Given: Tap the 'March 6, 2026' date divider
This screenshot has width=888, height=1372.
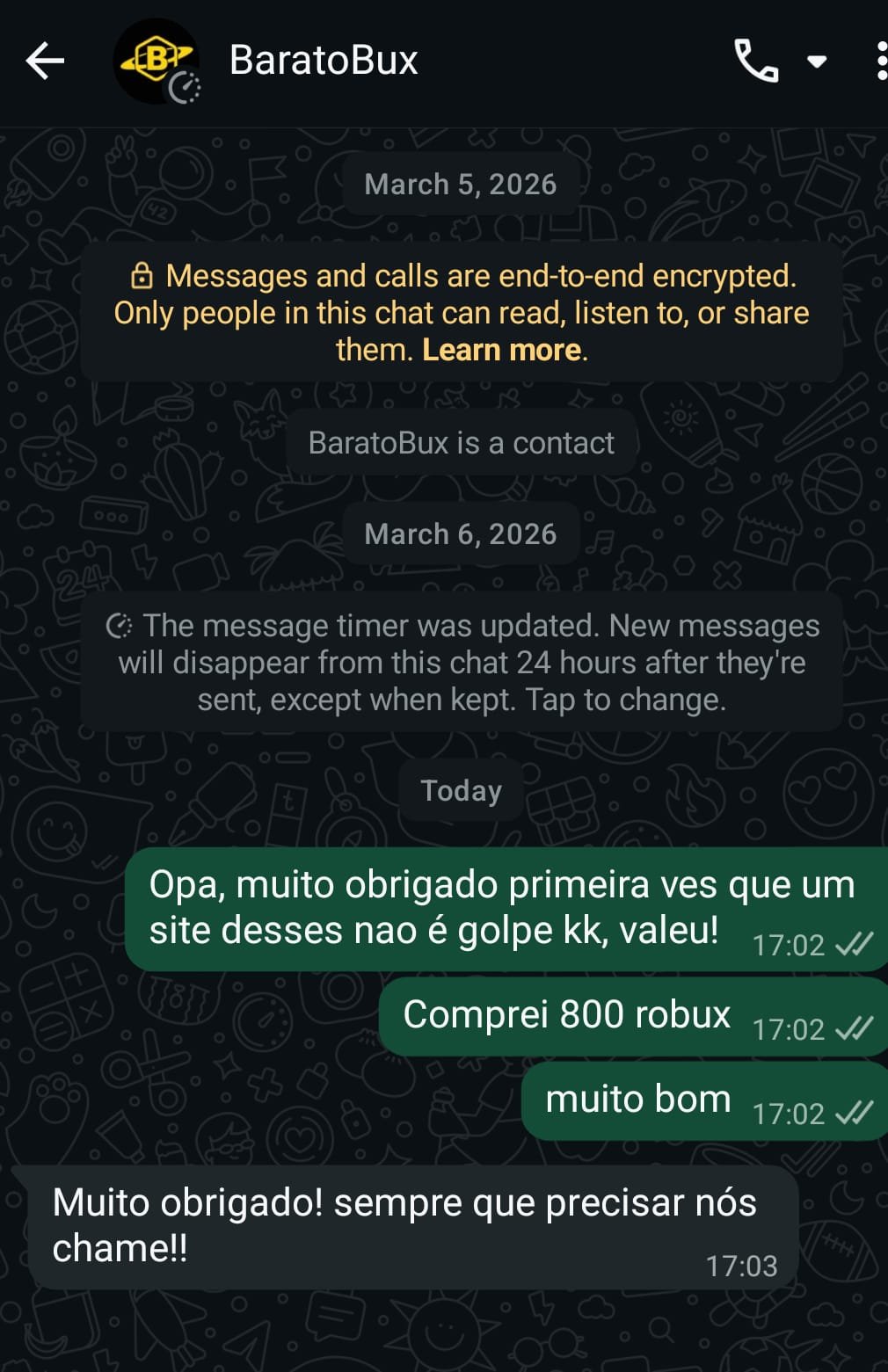Looking at the screenshot, I should click(460, 534).
